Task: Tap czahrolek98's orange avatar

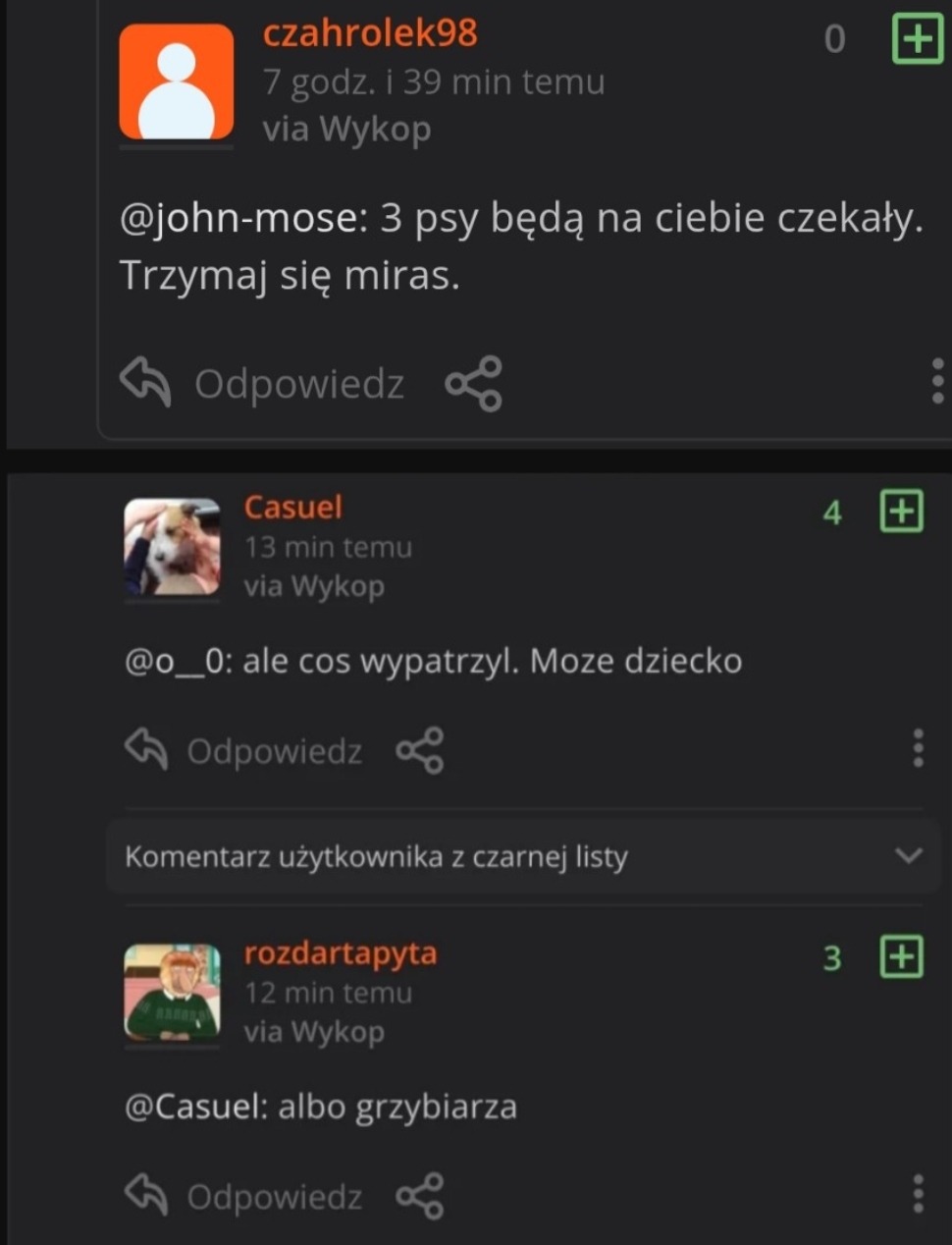Action: tap(177, 82)
